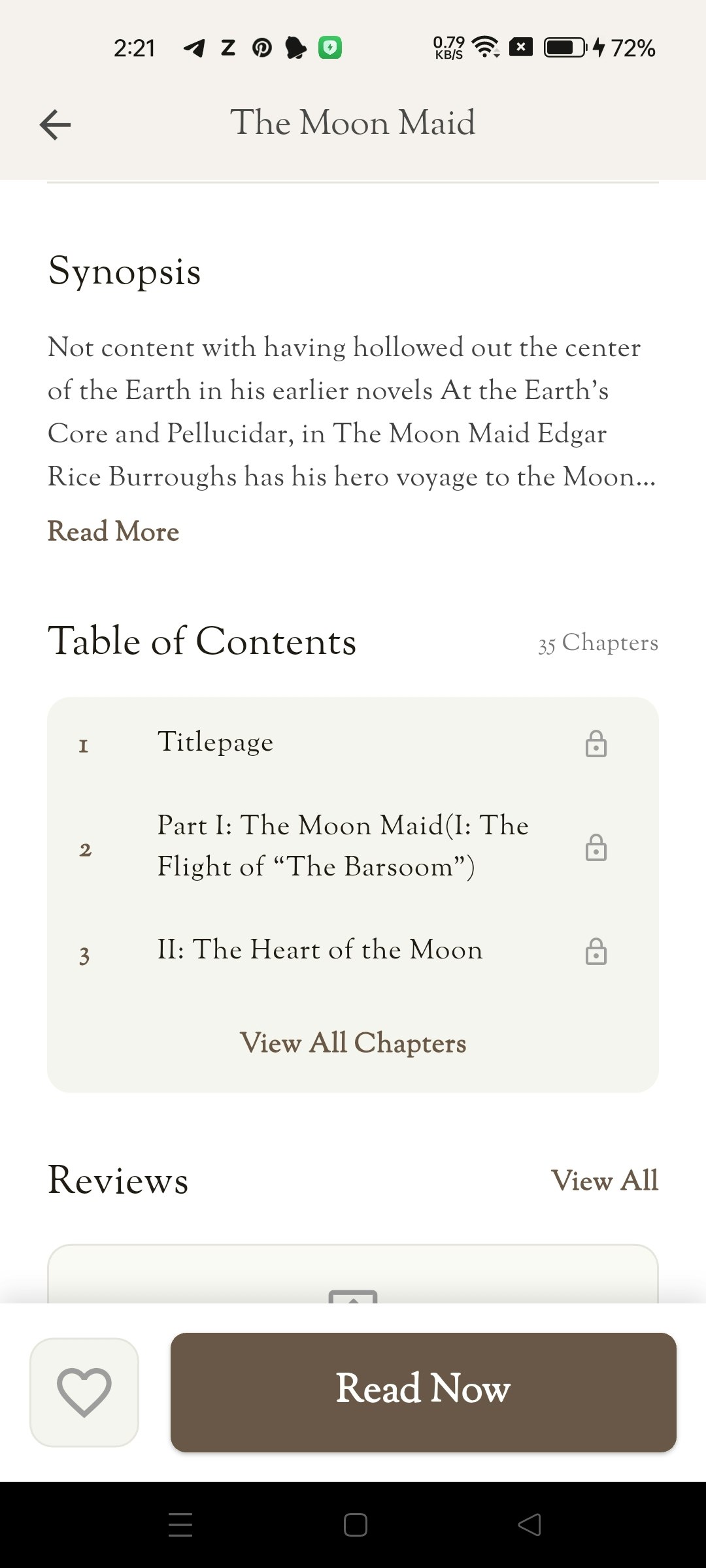Tap the lock icon on Part I chapter
706x1568 pixels.
coord(596,847)
